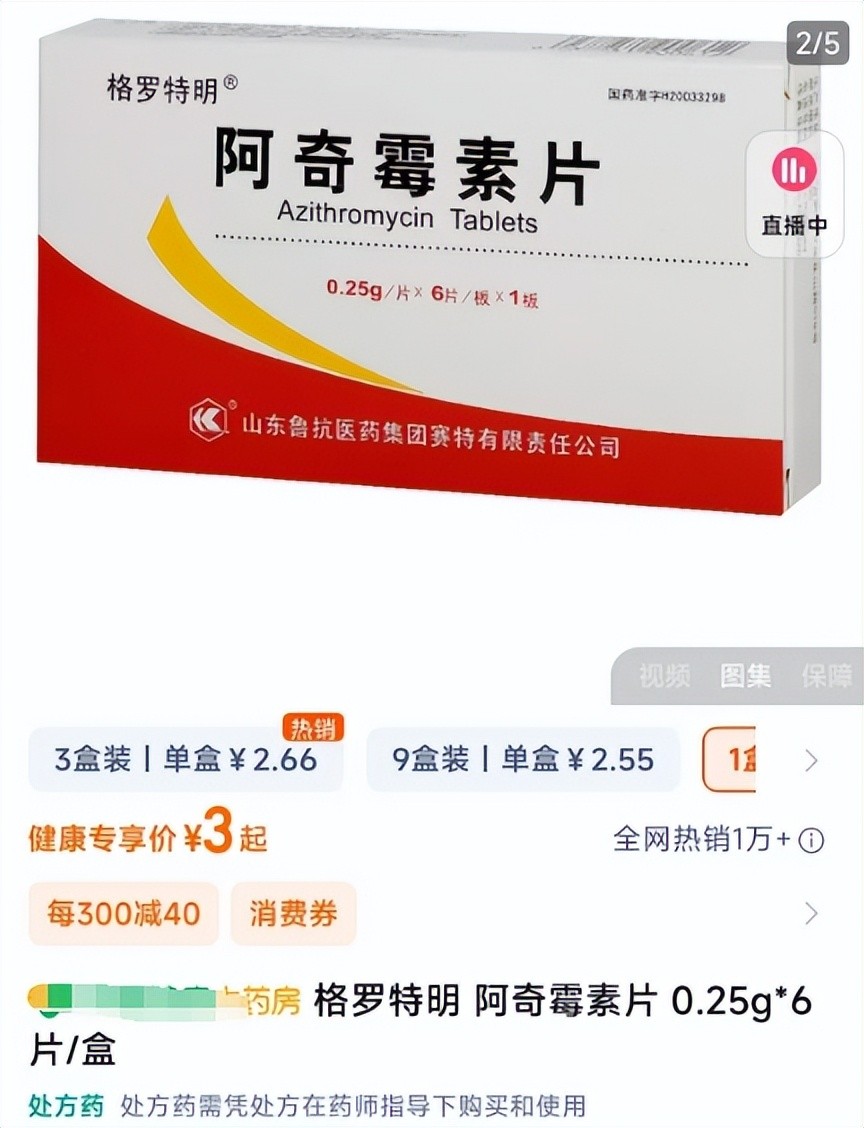Image resolution: width=864 pixels, height=1128 pixels.
Task: Tap the 每300减40 discount chip
Action: tap(124, 913)
